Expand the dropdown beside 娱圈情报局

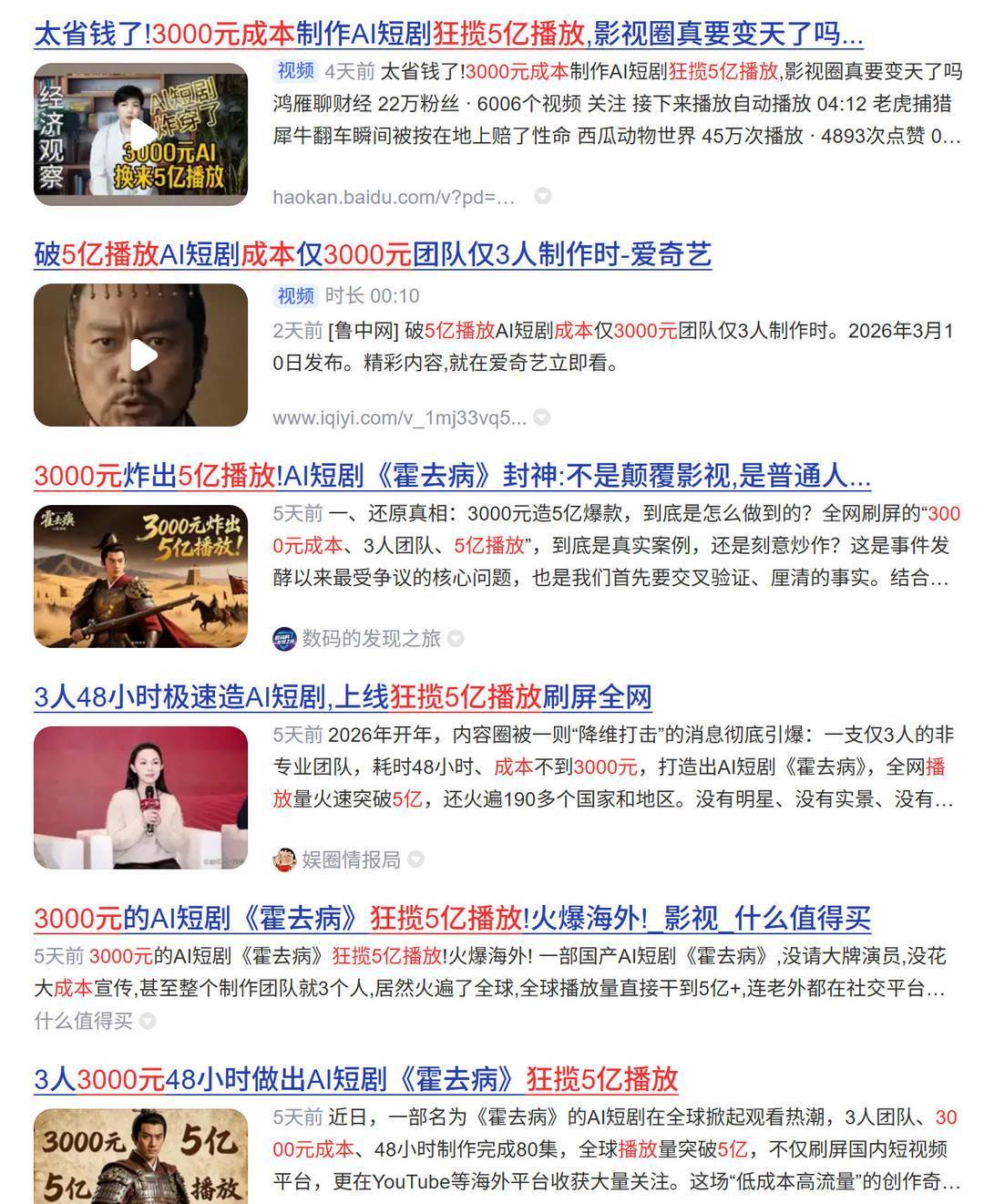(415, 859)
